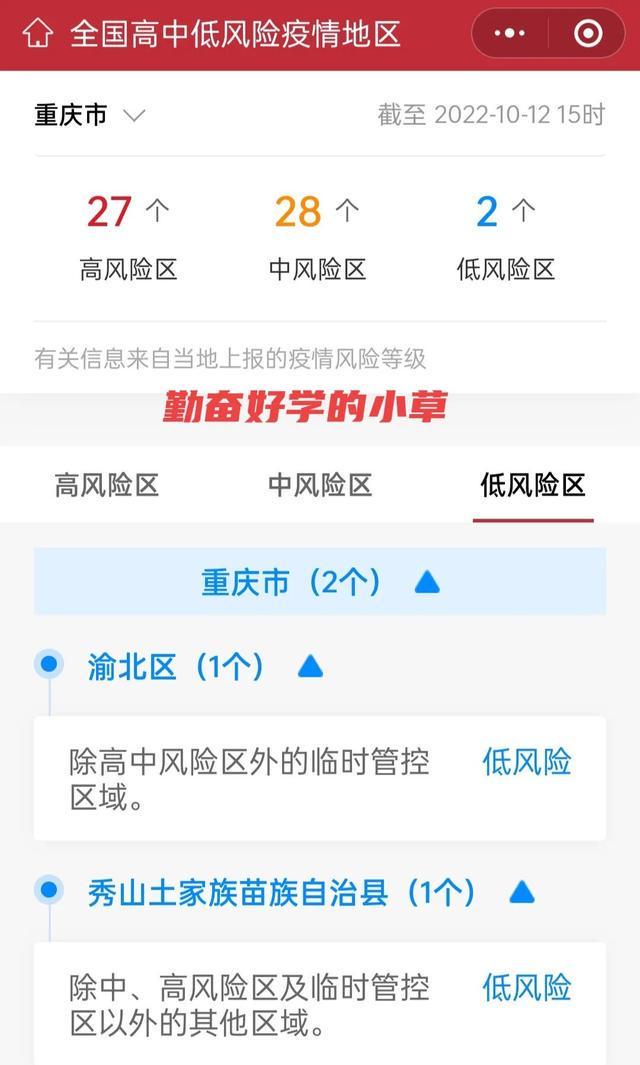Close the mini program with the circle button

tap(588, 34)
